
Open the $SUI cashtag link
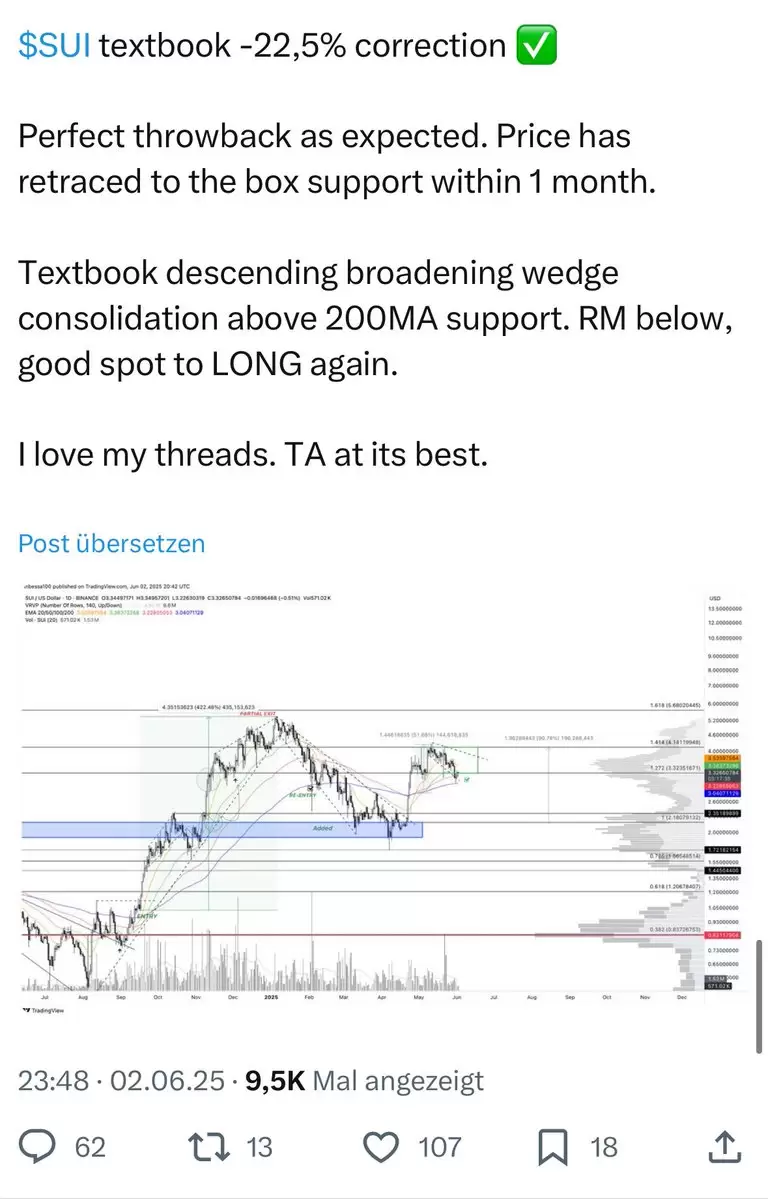coord(55,46)
